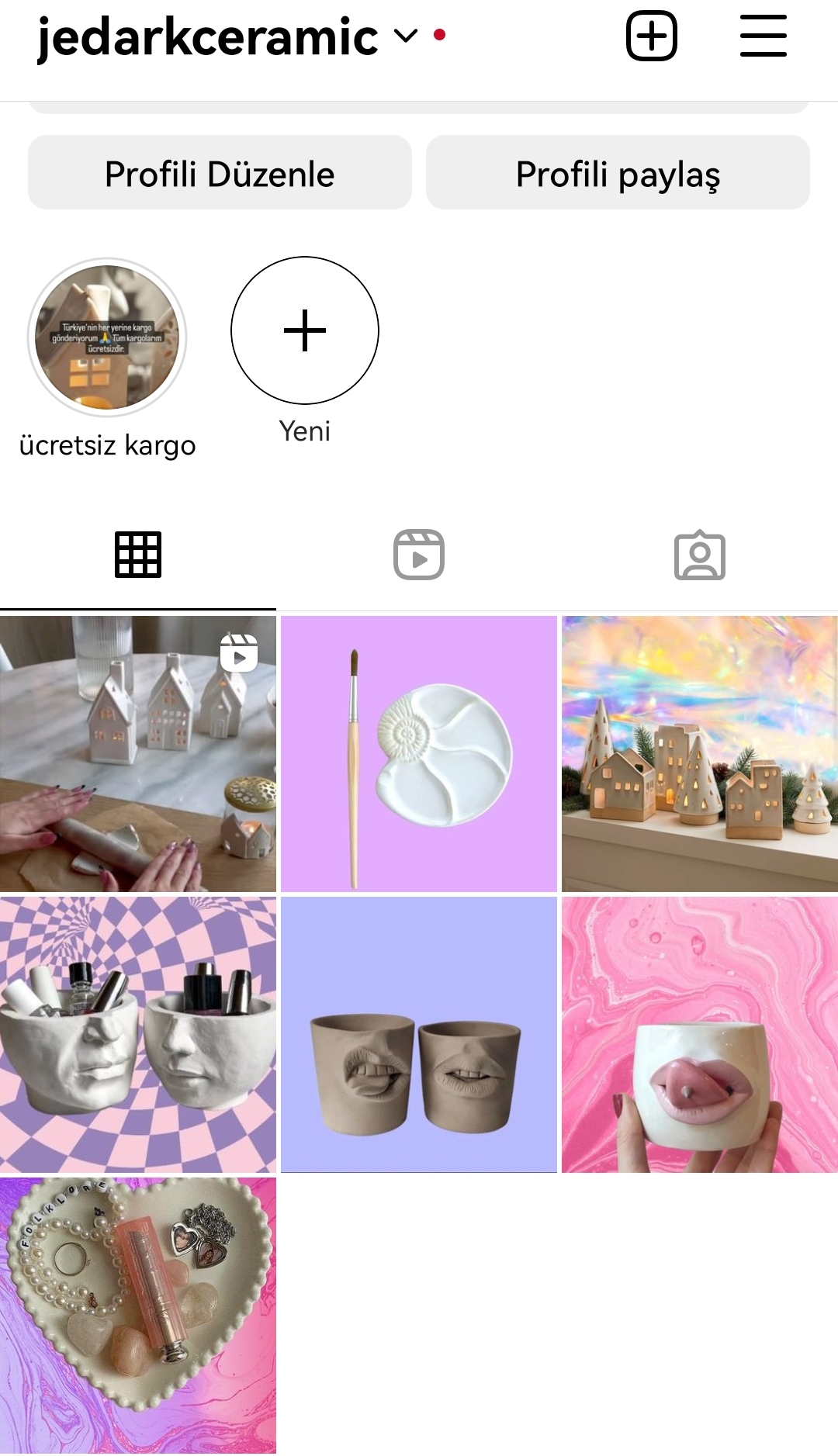This screenshot has width=838, height=1456.
Task: Open the shell paint palette post
Action: click(419, 754)
